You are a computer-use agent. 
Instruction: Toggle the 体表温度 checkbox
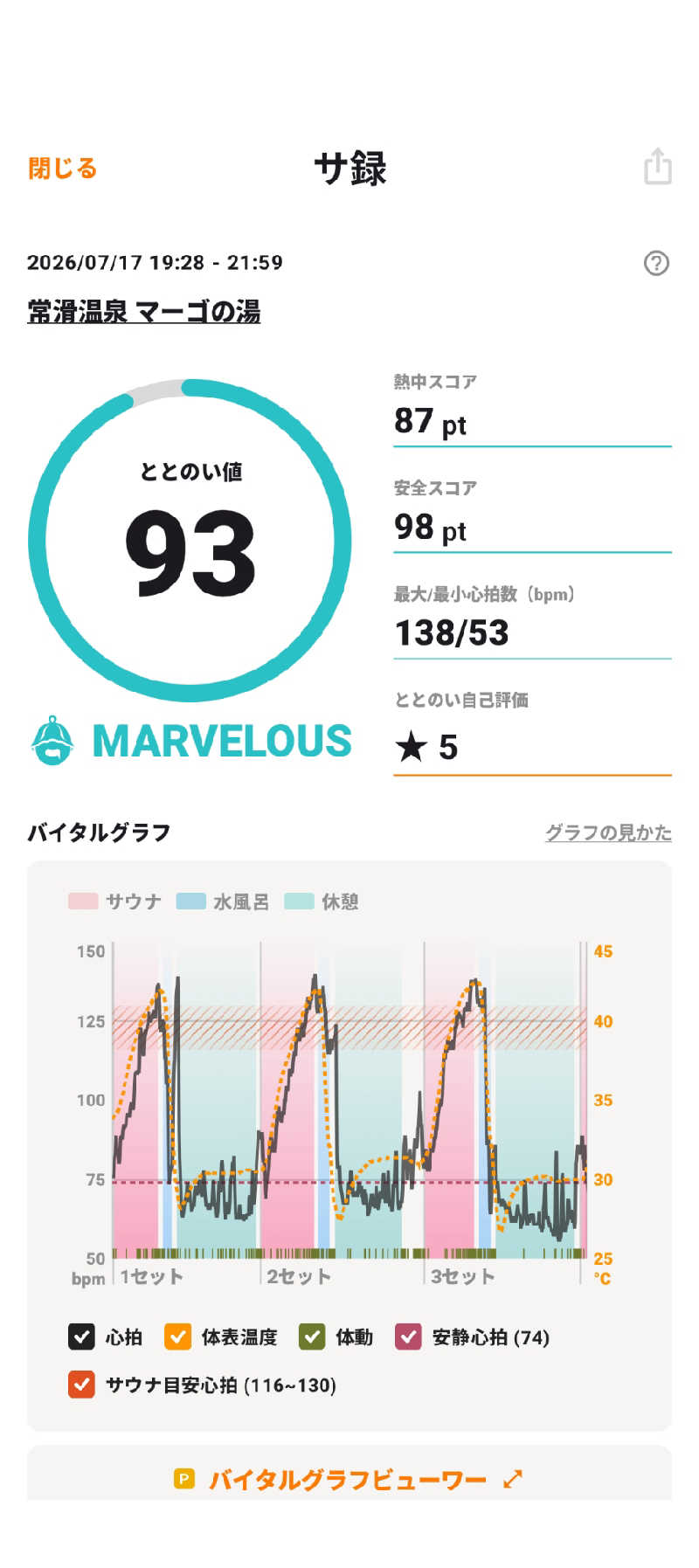pyautogui.click(x=177, y=1337)
